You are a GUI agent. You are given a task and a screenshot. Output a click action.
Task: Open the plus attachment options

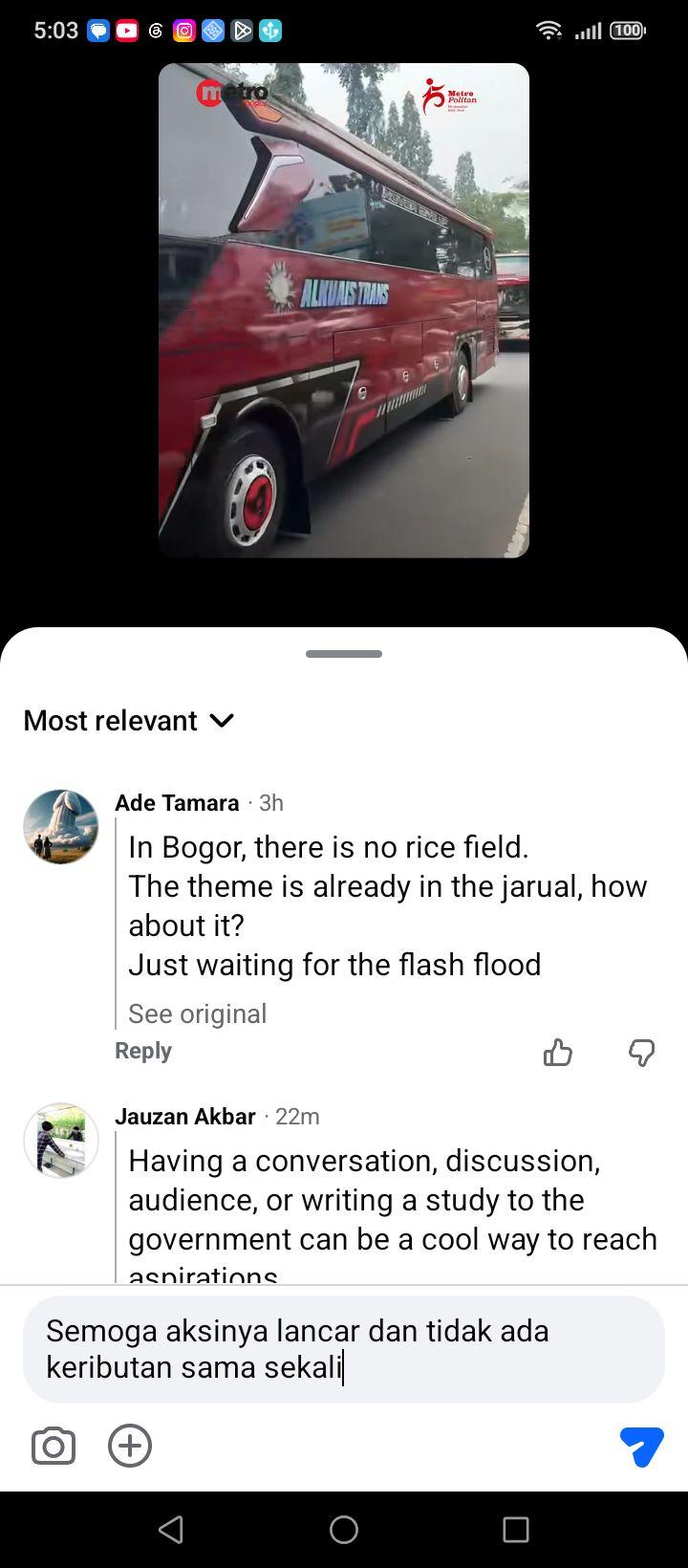pyautogui.click(x=130, y=1446)
